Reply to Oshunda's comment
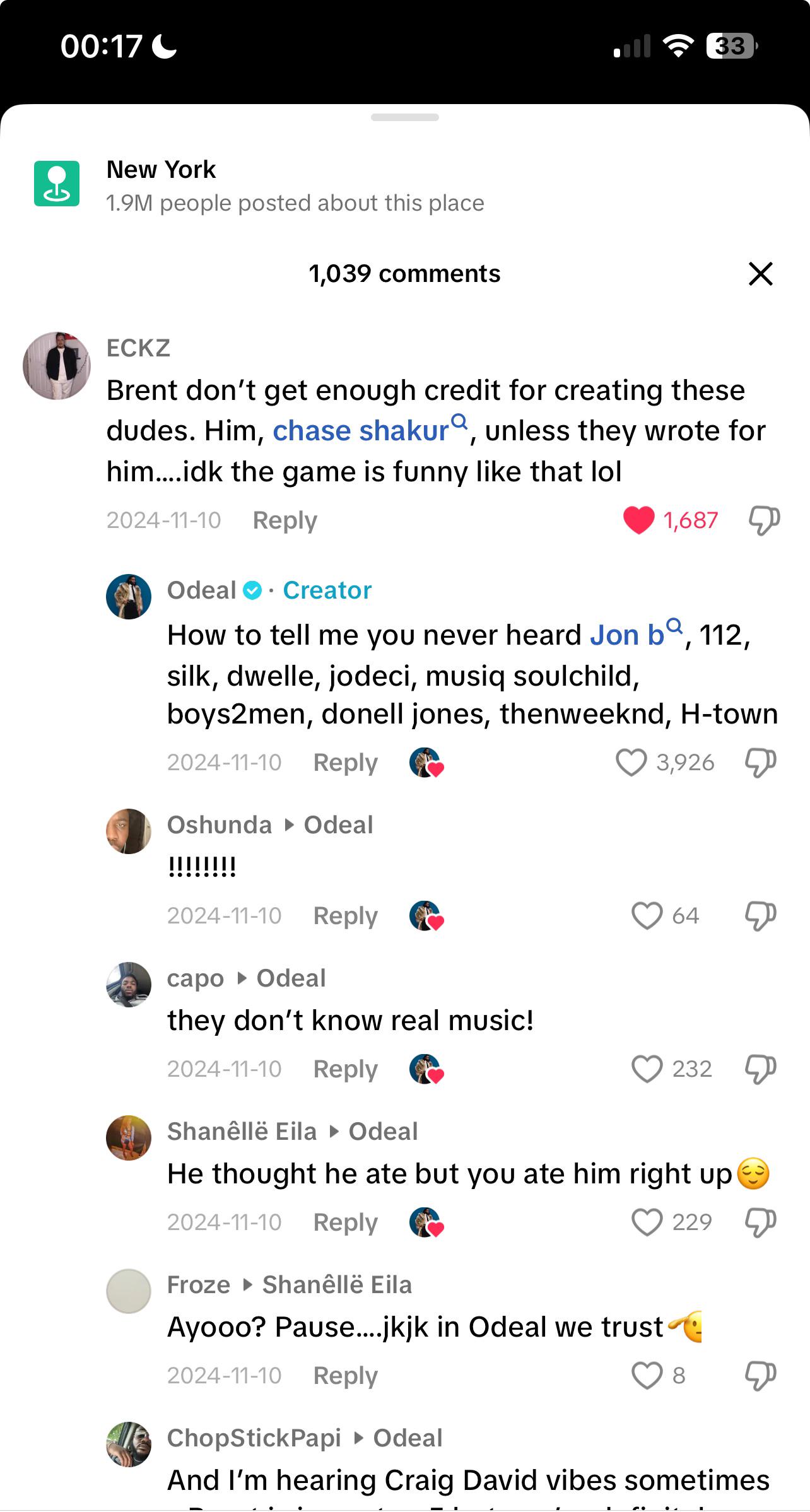Image resolution: width=810 pixels, height=1512 pixels. pos(345,916)
